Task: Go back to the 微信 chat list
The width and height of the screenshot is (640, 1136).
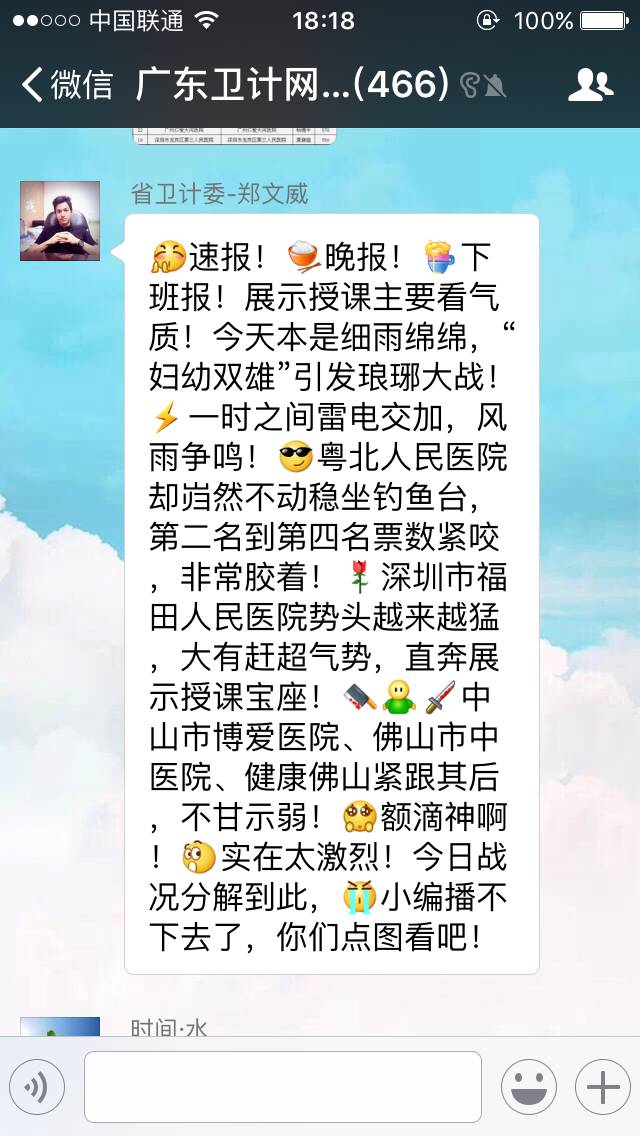Action: click(66, 85)
